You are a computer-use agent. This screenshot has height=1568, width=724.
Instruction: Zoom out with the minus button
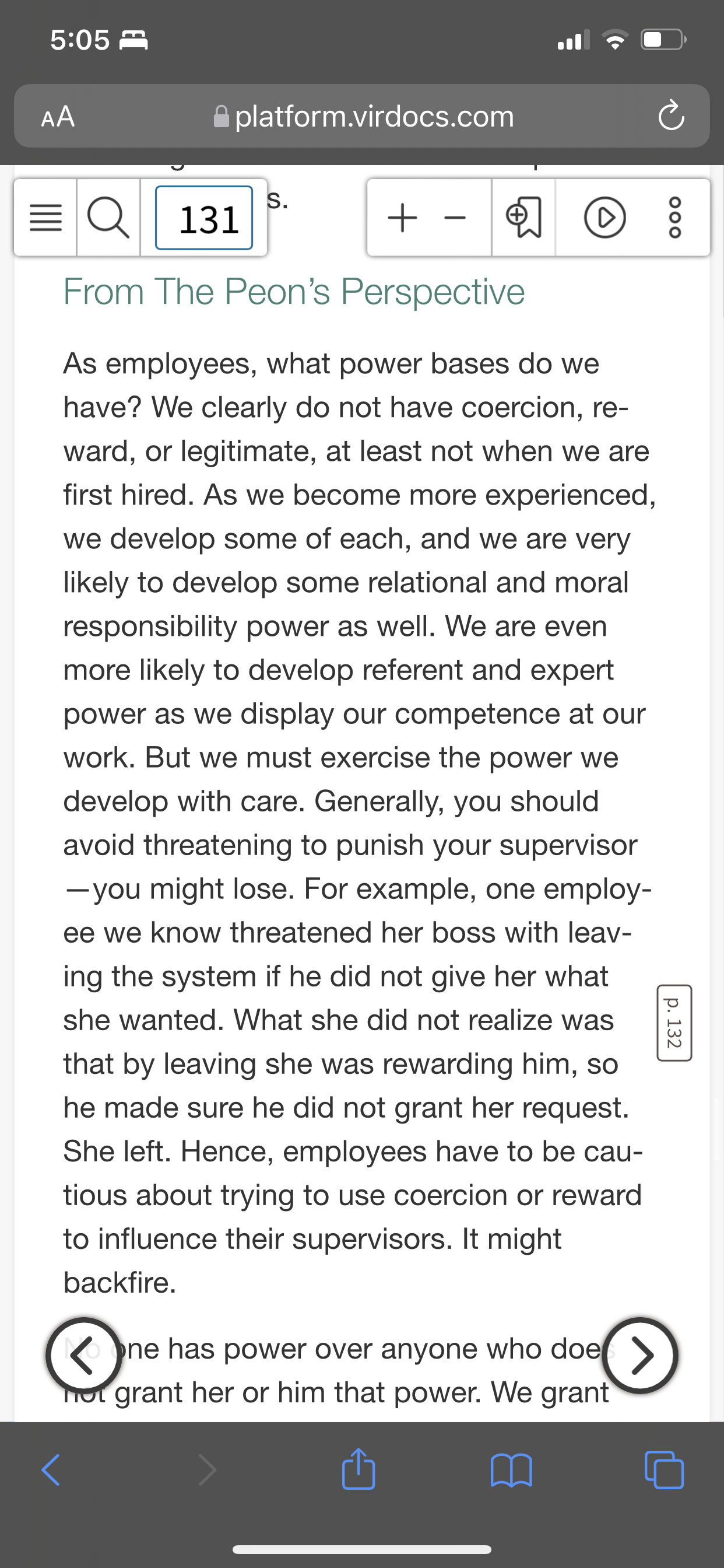[x=455, y=218]
